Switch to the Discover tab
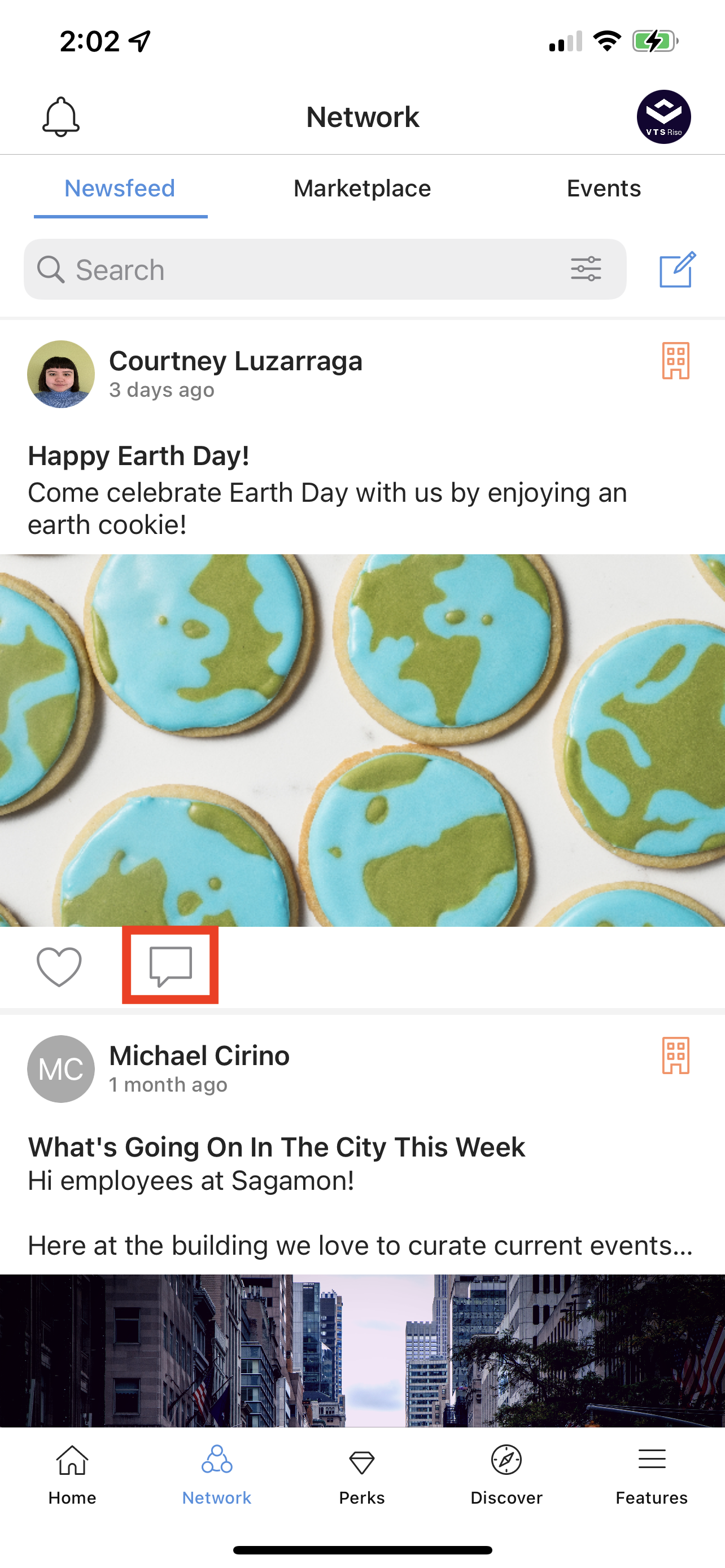Image resolution: width=725 pixels, height=1568 pixels. (x=506, y=1474)
